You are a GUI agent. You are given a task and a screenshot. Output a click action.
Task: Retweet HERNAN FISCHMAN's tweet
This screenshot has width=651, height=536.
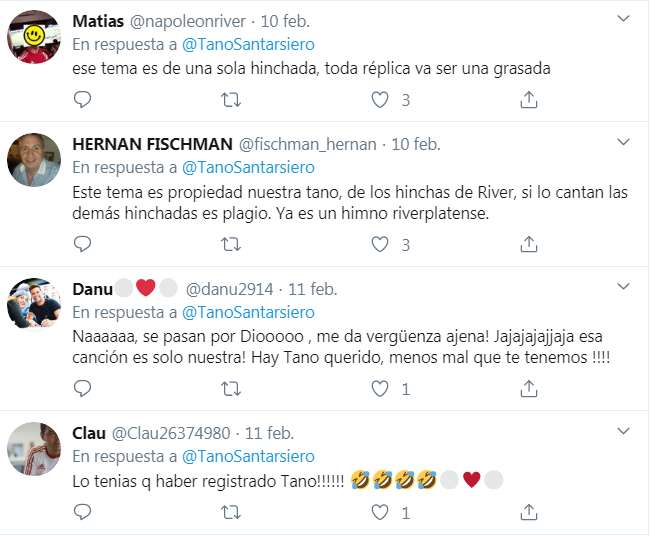tap(231, 244)
